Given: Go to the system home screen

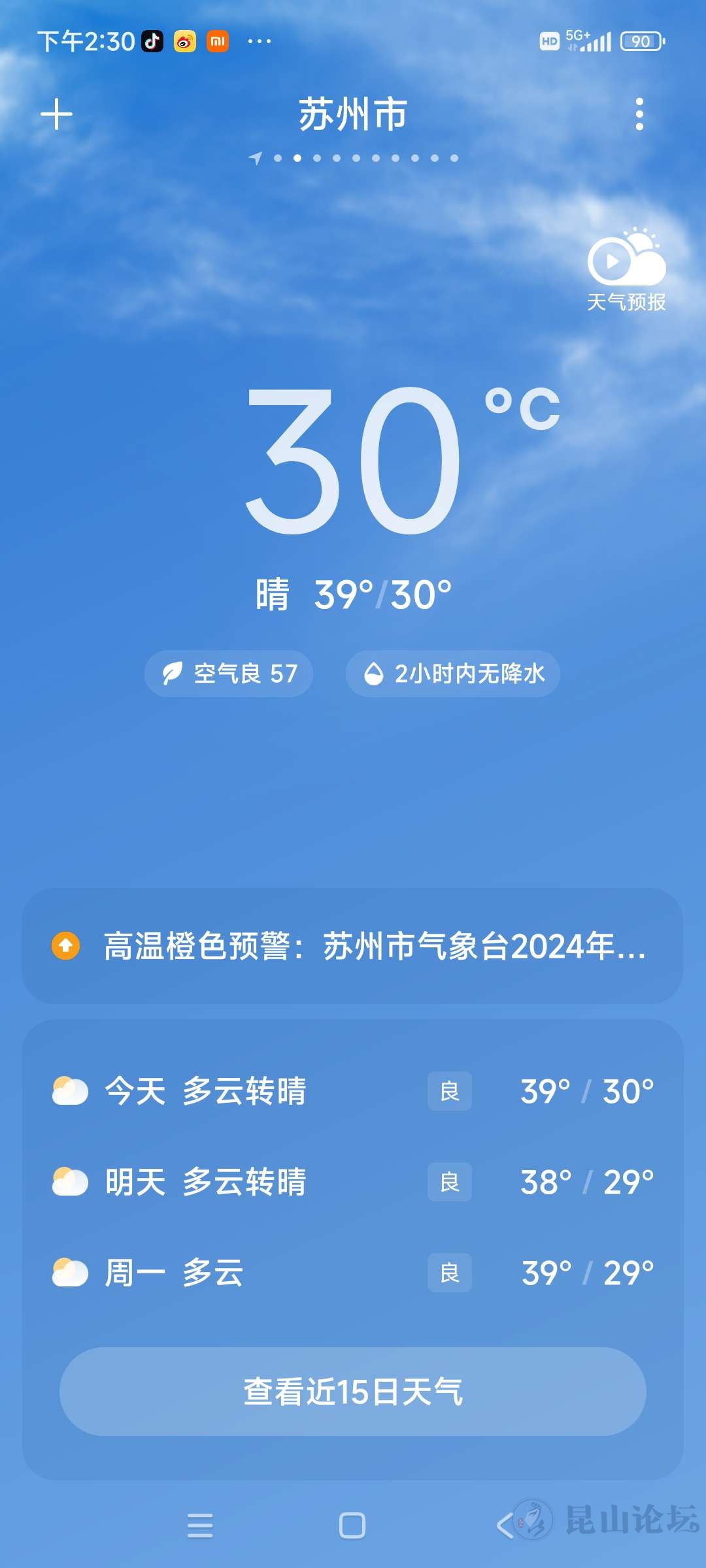Looking at the screenshot, I should pos(352,1526).
